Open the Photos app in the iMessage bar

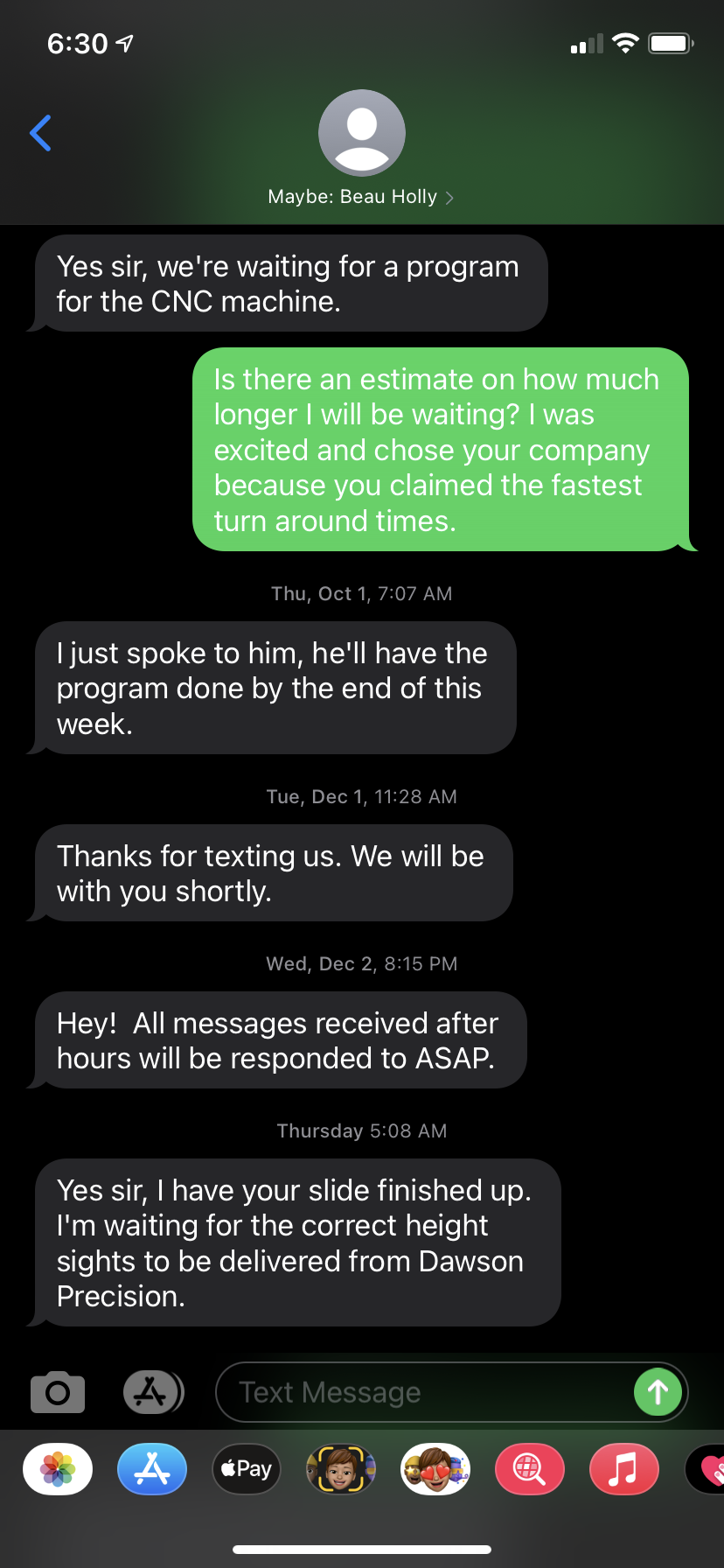[58, 1468]
